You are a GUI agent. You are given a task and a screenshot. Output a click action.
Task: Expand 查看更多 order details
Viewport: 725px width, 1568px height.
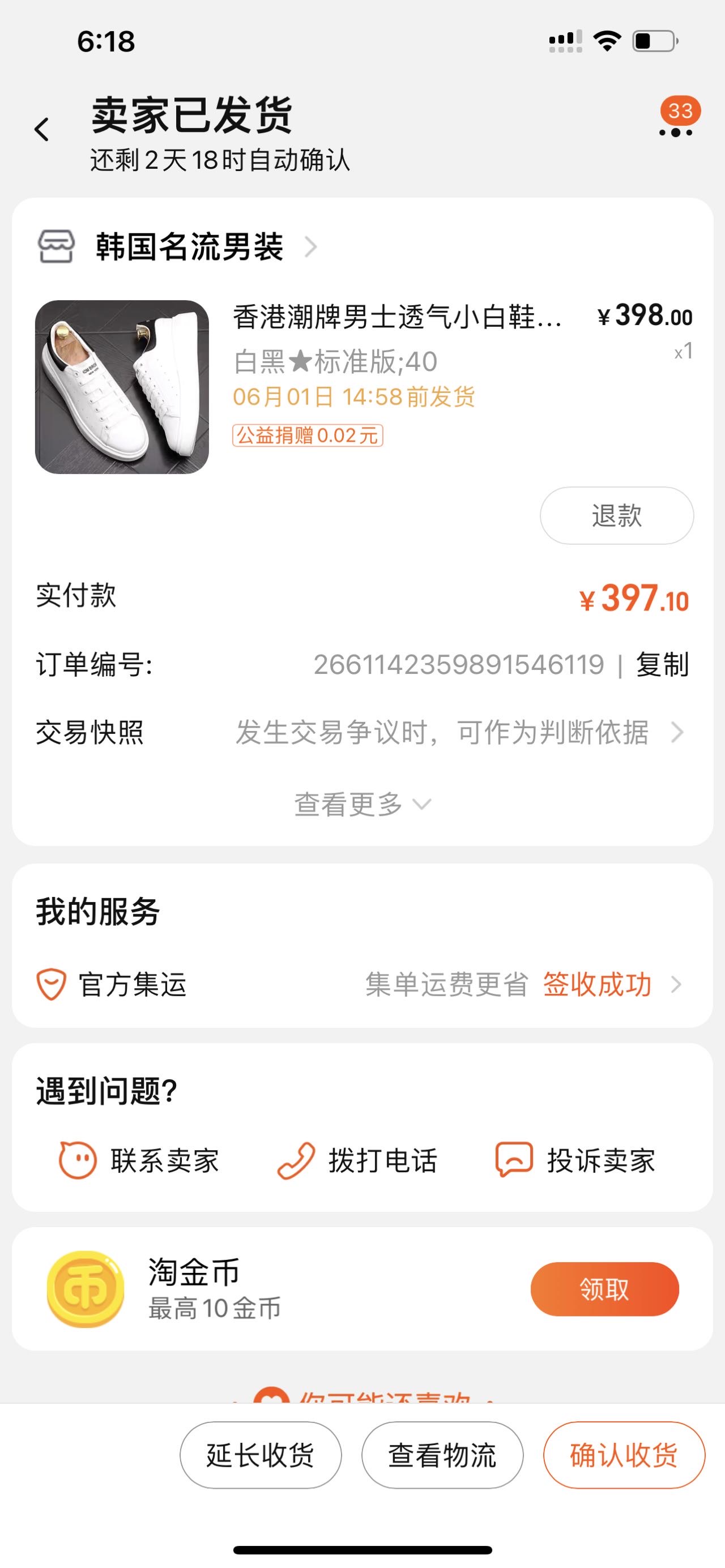361,804
